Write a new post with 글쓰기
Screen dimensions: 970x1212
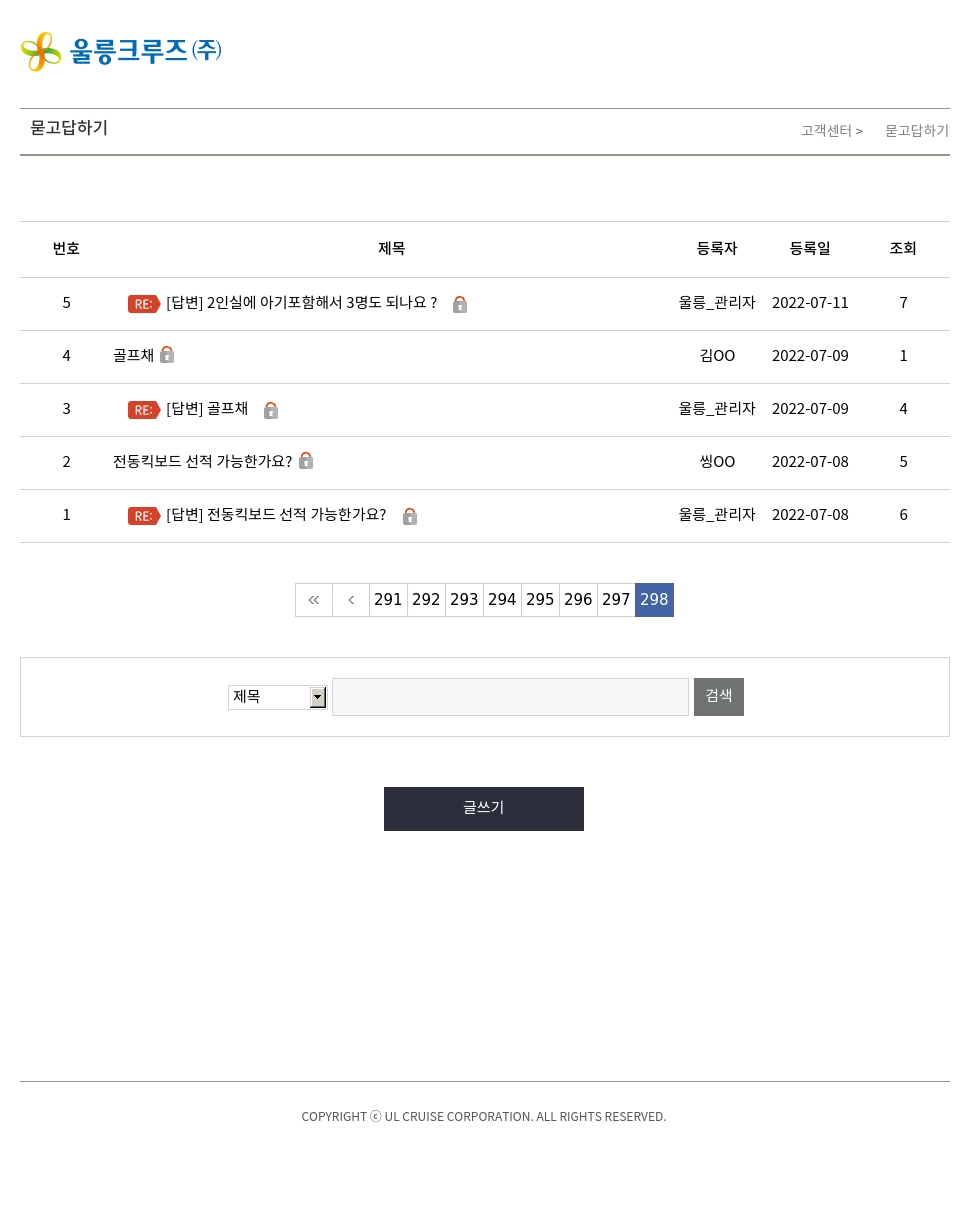pyautogui.click(x=484, y=809)
